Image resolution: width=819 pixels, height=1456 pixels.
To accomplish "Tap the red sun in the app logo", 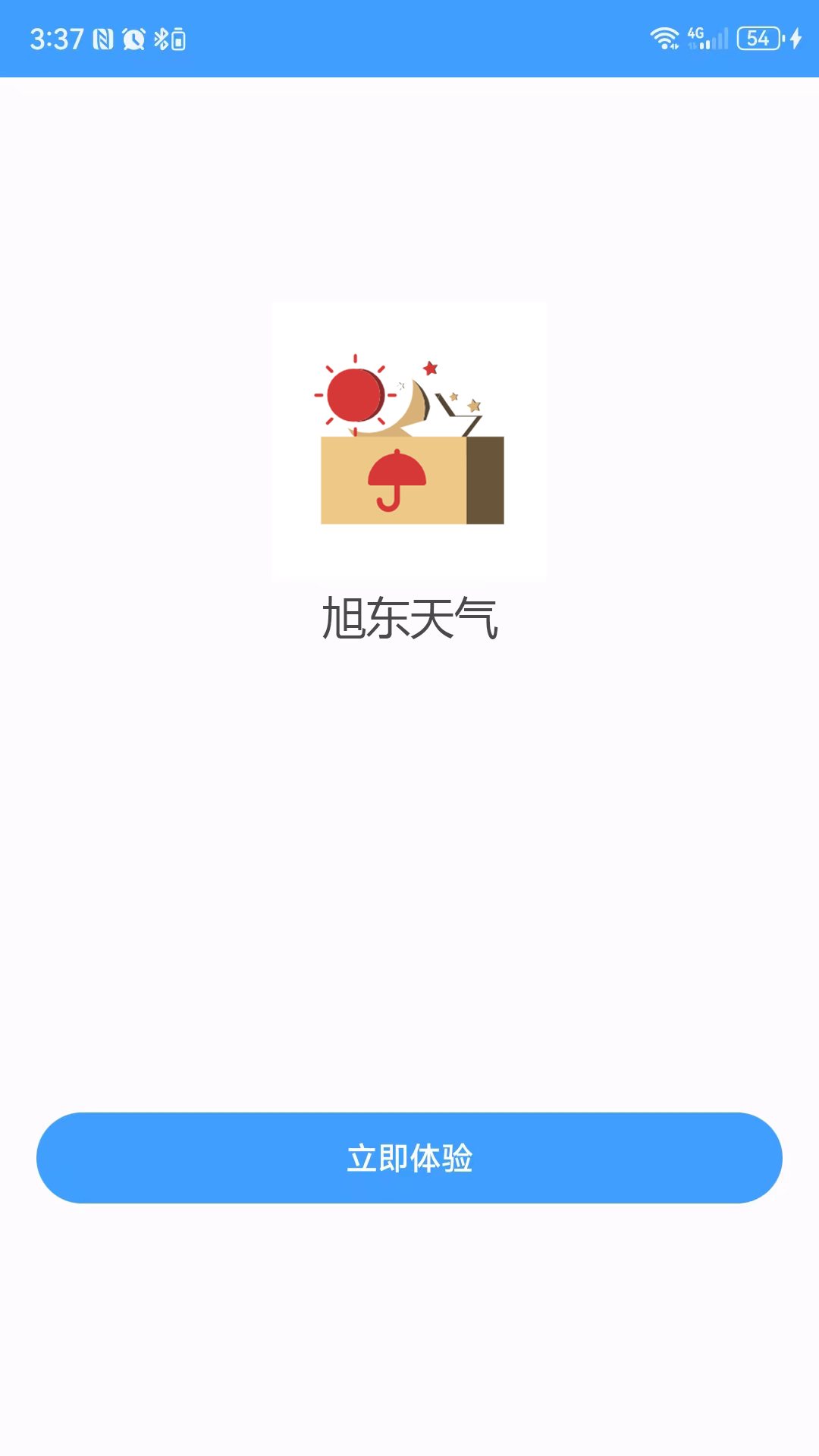I will 355,396.
